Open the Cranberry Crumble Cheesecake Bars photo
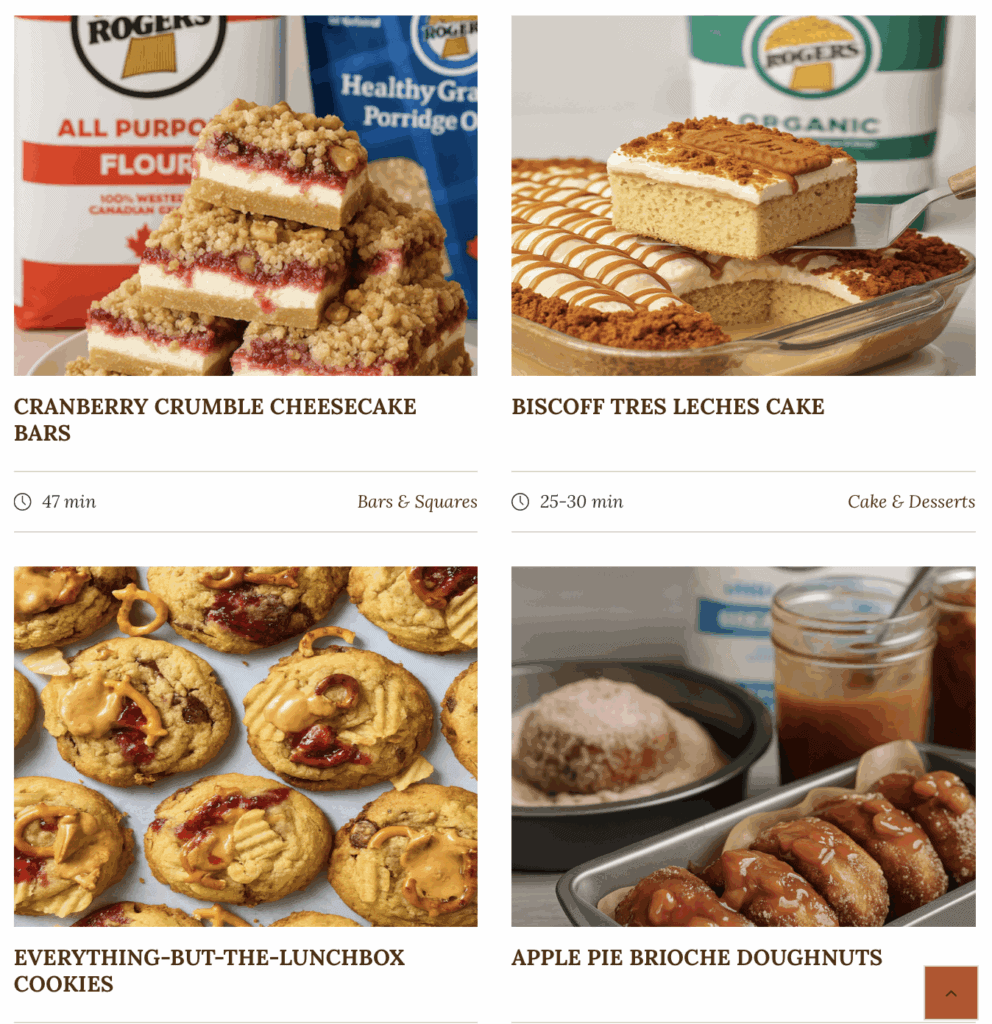 point(245,195)
